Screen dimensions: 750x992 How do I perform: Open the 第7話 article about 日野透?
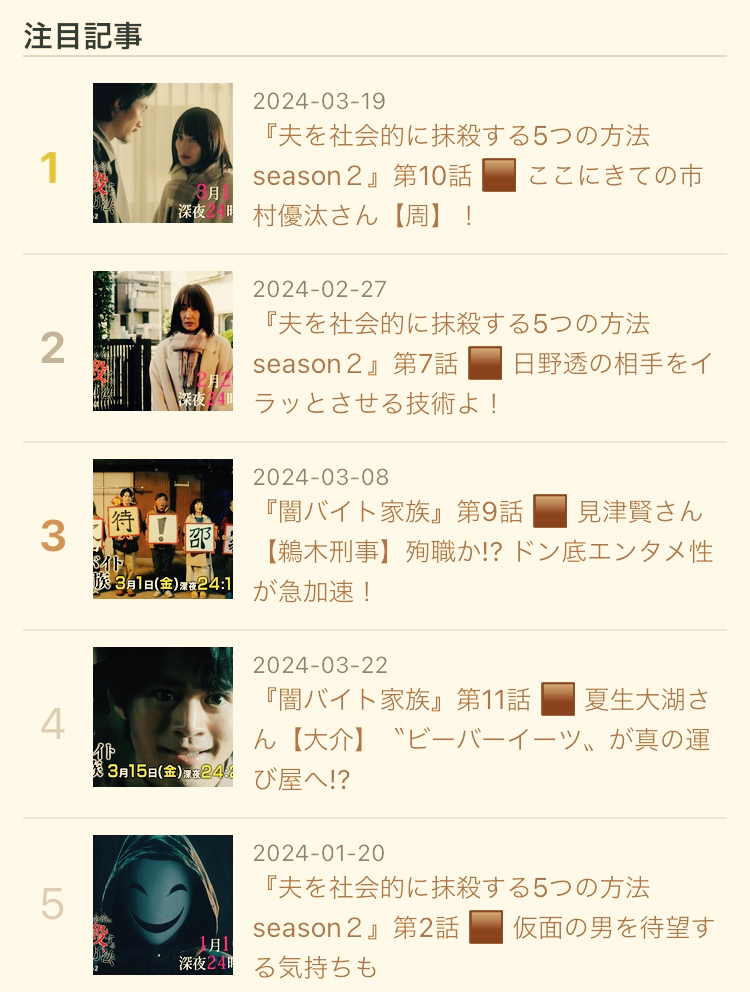pyautogui.click(x=475, y=364)
